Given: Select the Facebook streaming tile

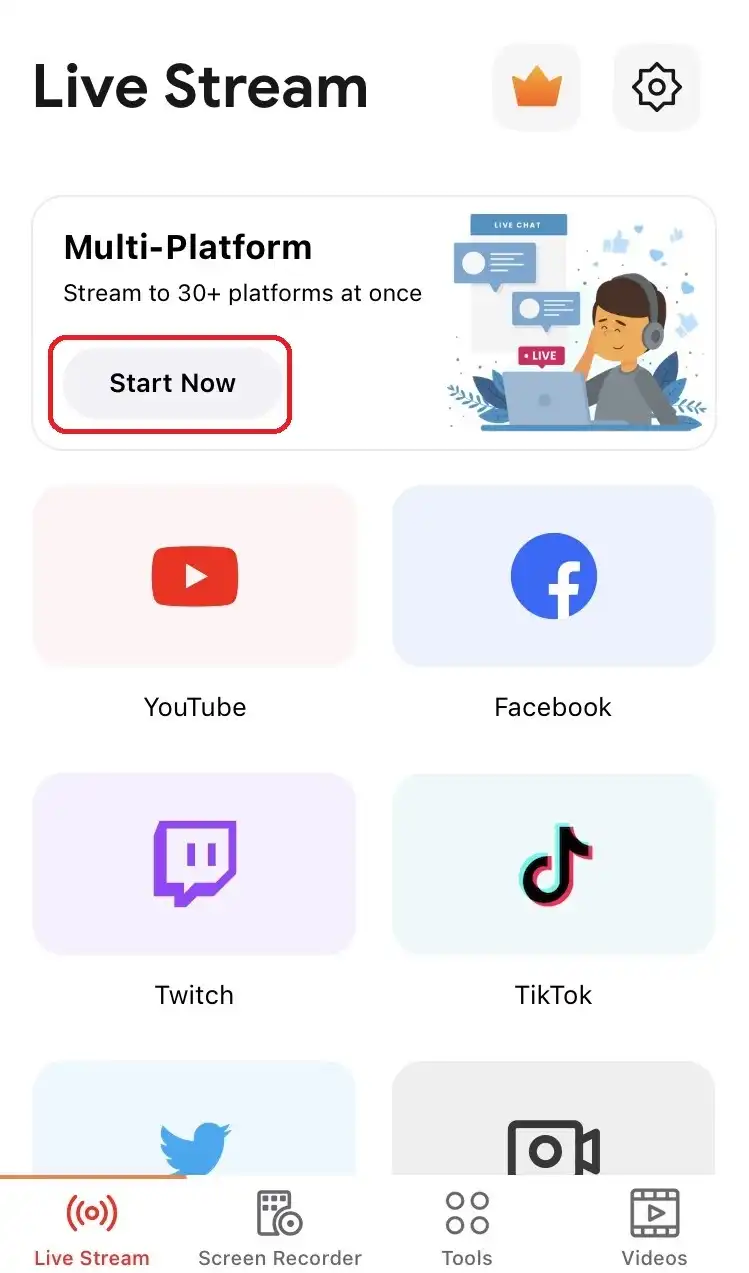Looking at the screenshot, I should [553, 576].
